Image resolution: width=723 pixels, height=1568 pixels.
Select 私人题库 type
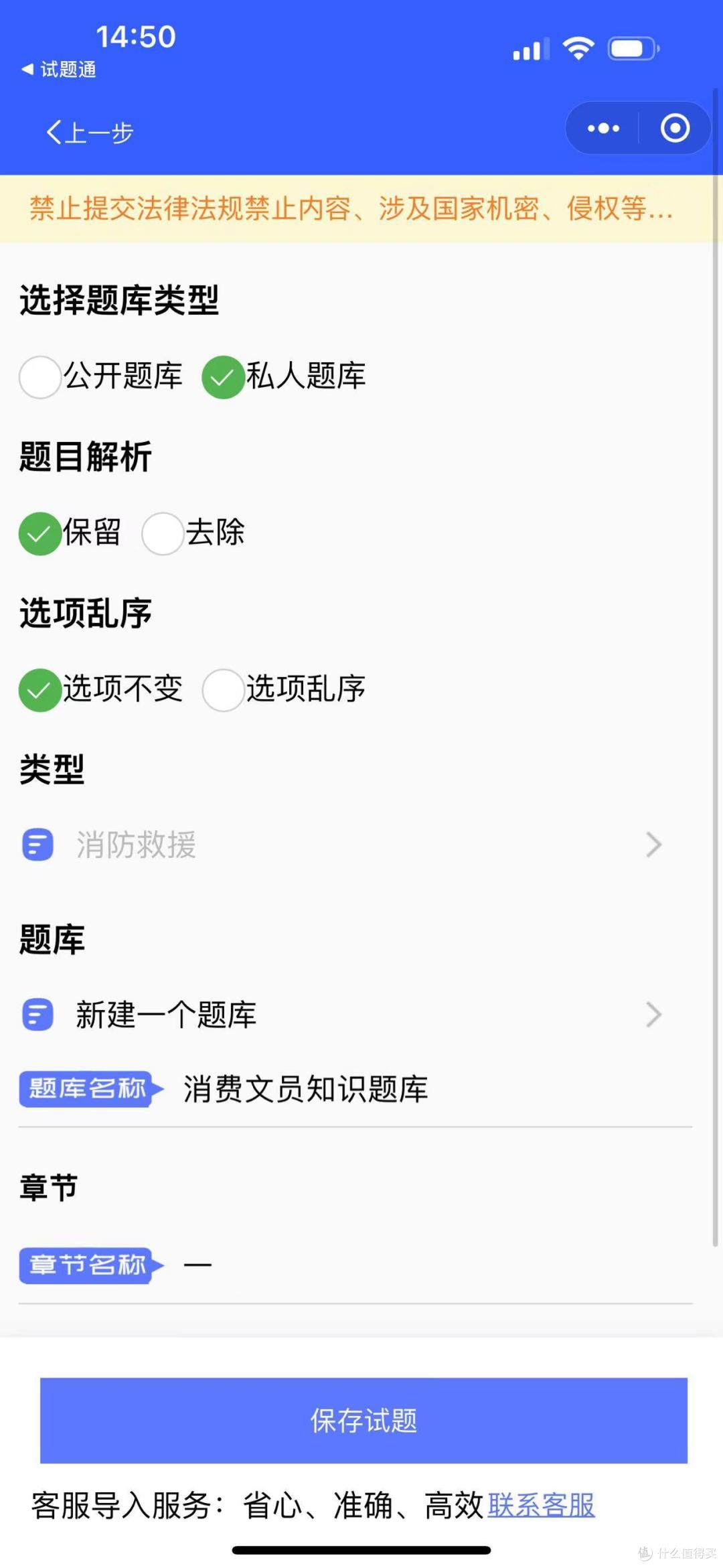coord(284,376)
